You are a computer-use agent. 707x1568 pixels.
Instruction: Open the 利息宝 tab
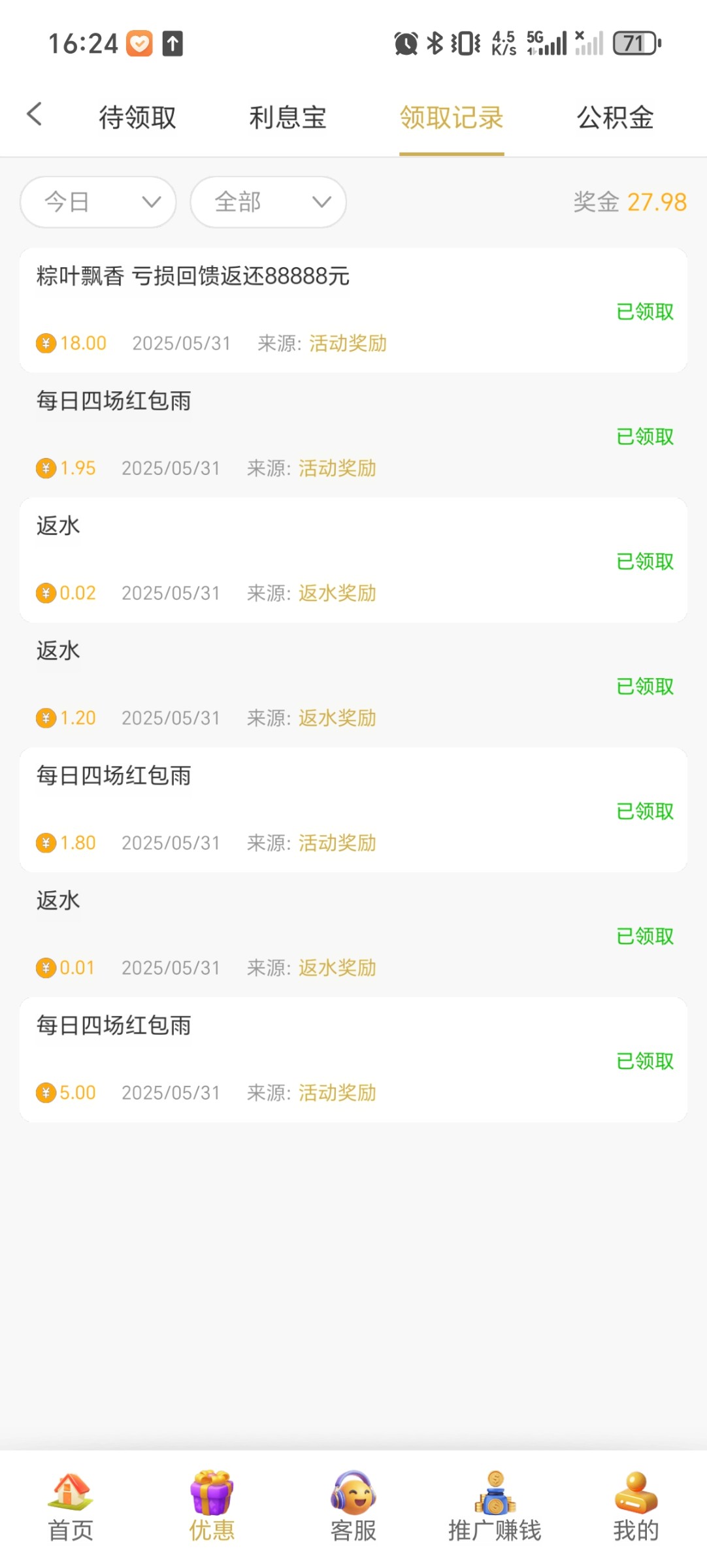[x=288, y=118]
